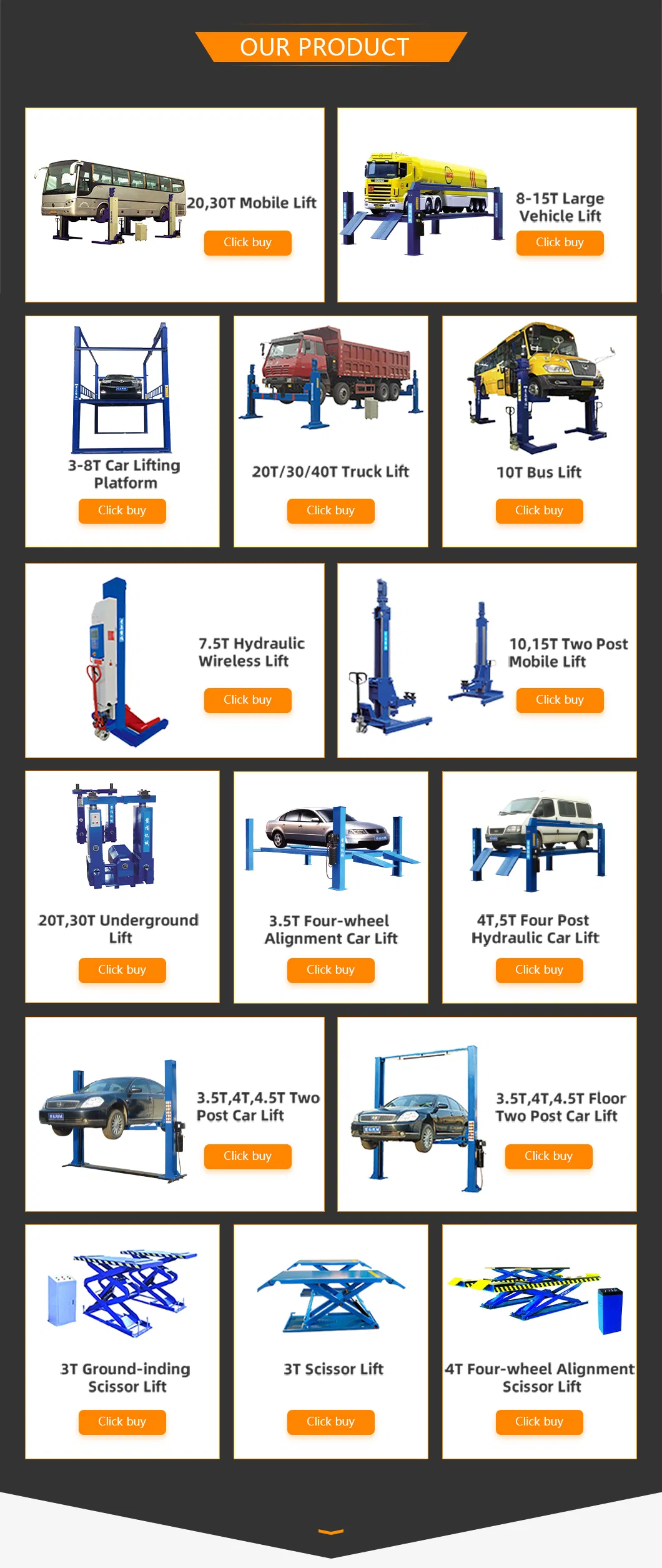
Task: Click buy for the 3T Scissor Lift
Action: 330,1422
